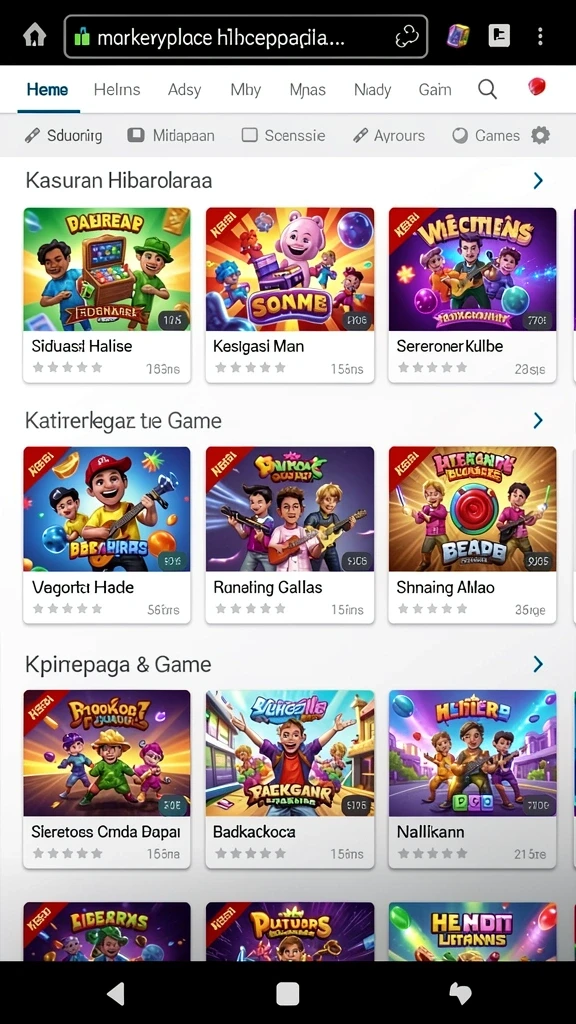Open the Runeting Gallas game card
The image size is (576, 1024).
pyautogui.click(x=290, y=535)
